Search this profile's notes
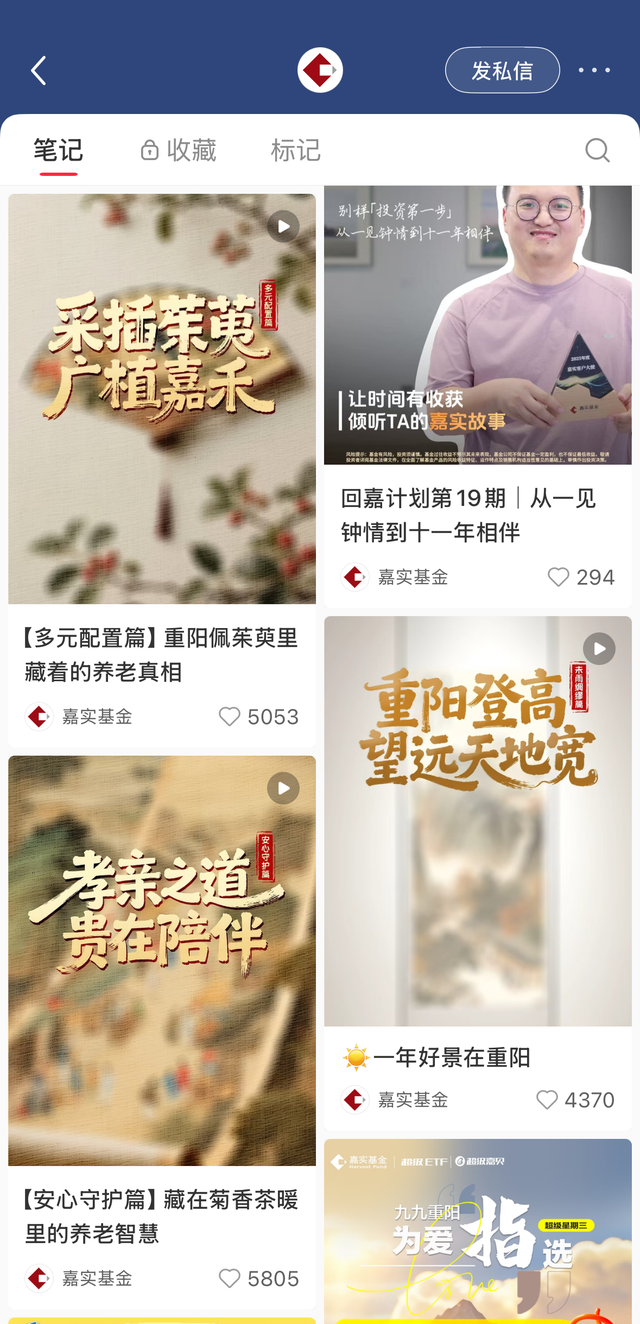This screenshot has height=1324, width=640. click(597, 151)
